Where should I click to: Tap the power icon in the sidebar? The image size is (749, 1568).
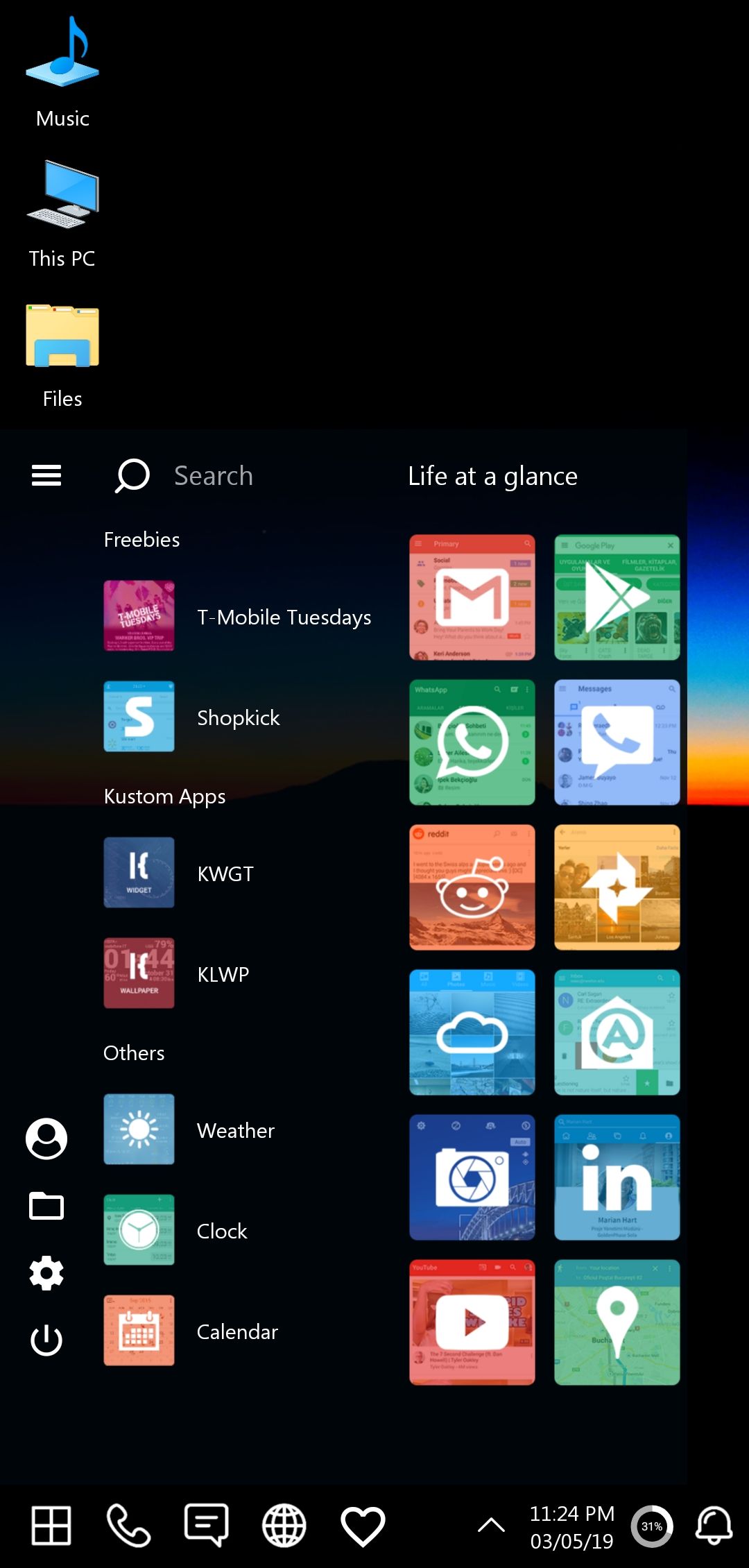pos(46,1340)
